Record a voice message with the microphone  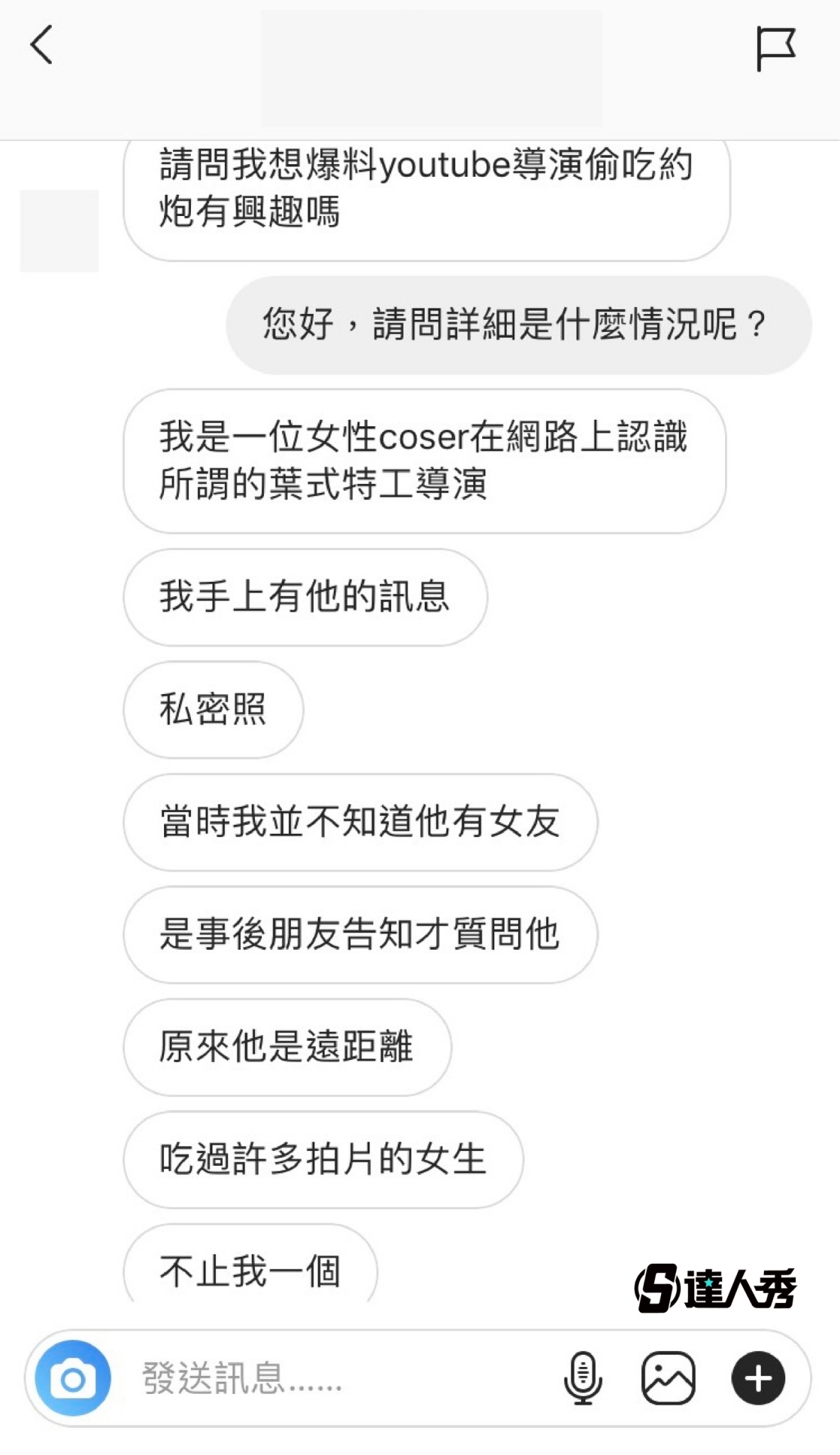(583, 1378)
